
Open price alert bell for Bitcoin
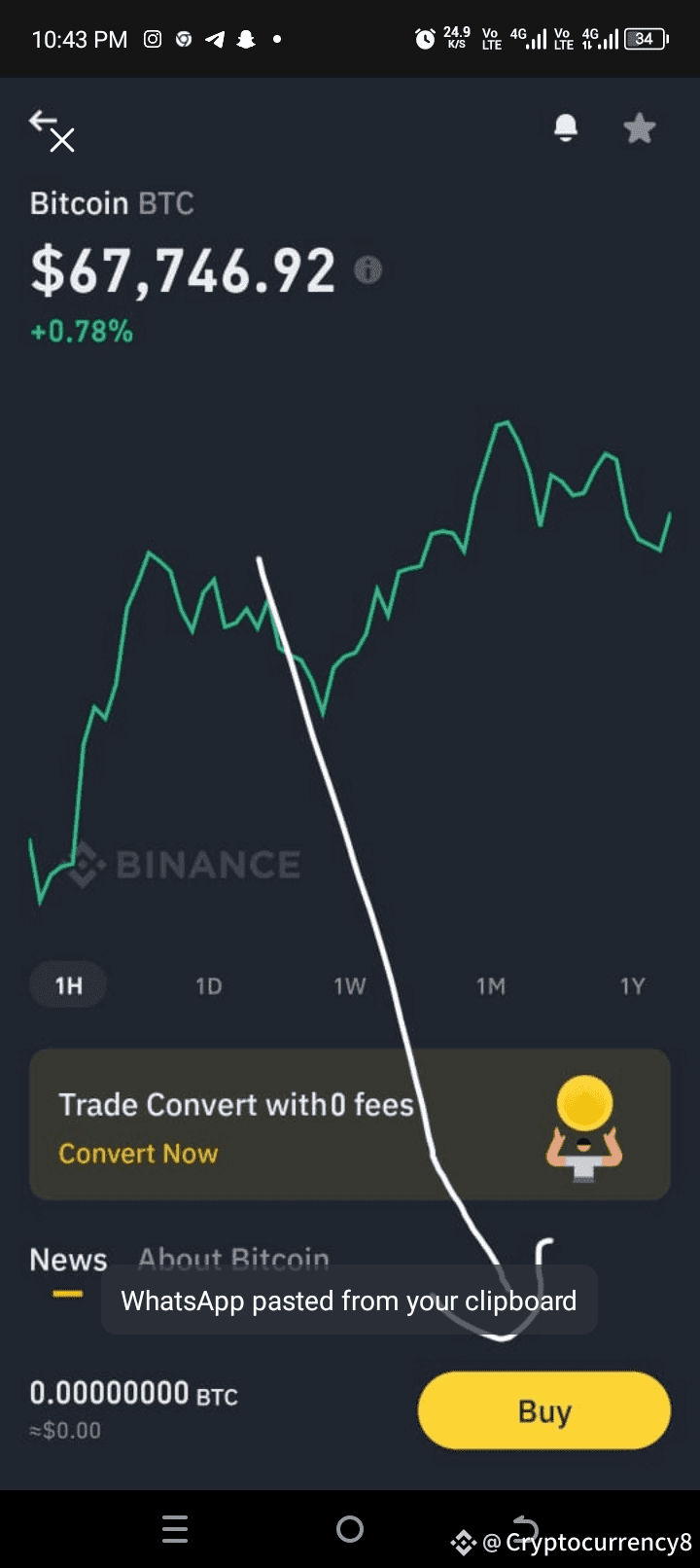point(566,127)
